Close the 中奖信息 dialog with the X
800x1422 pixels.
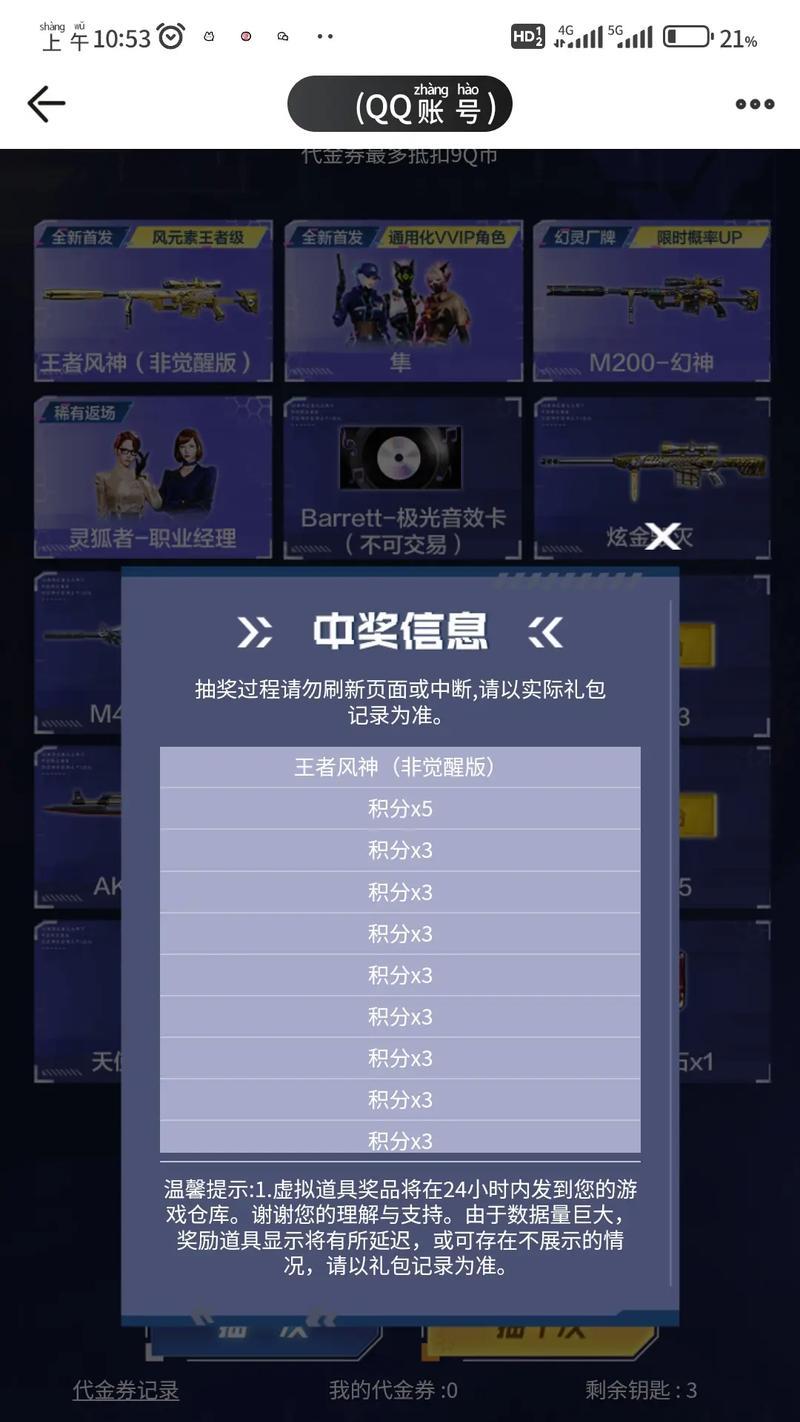[663, 536]
